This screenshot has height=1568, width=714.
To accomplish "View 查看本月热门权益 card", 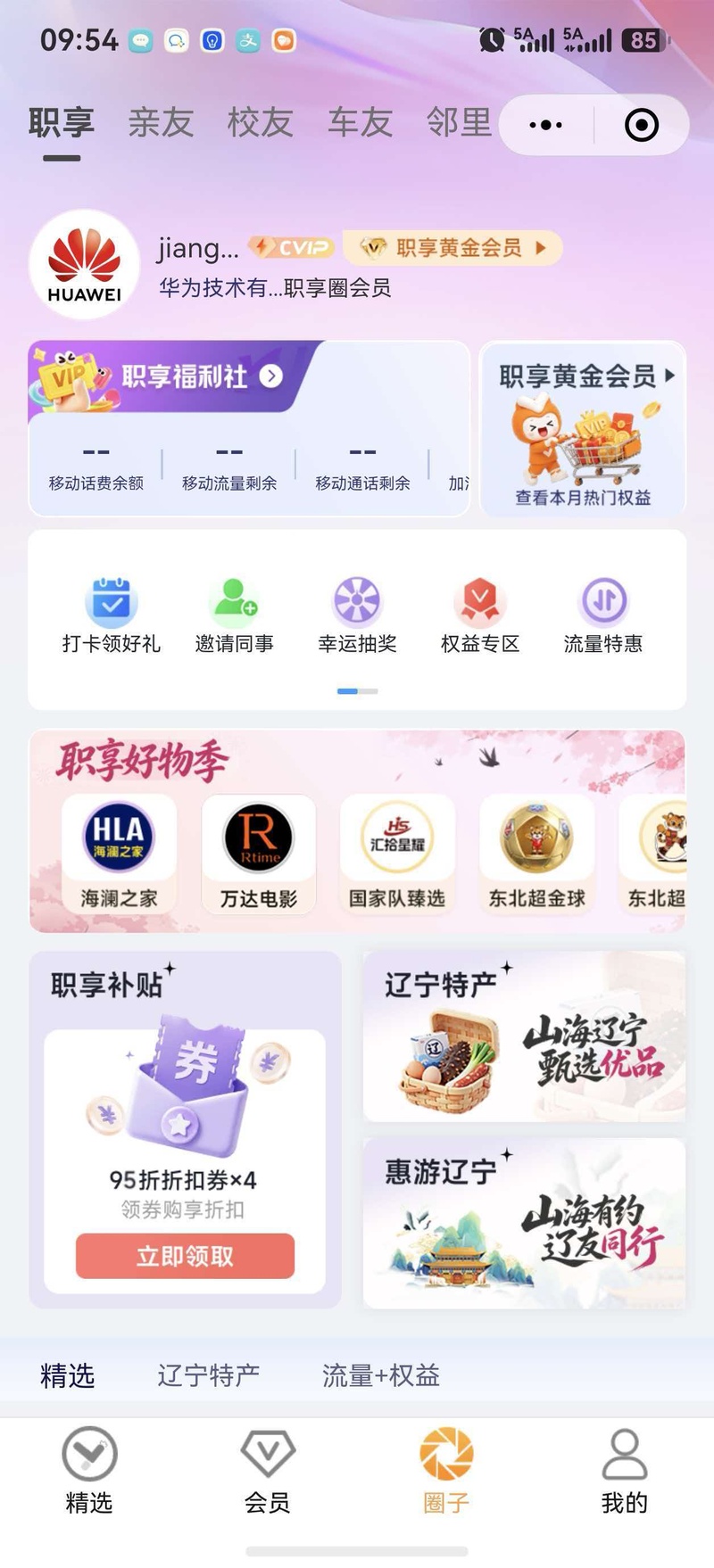I will click(x=583, y=429).
